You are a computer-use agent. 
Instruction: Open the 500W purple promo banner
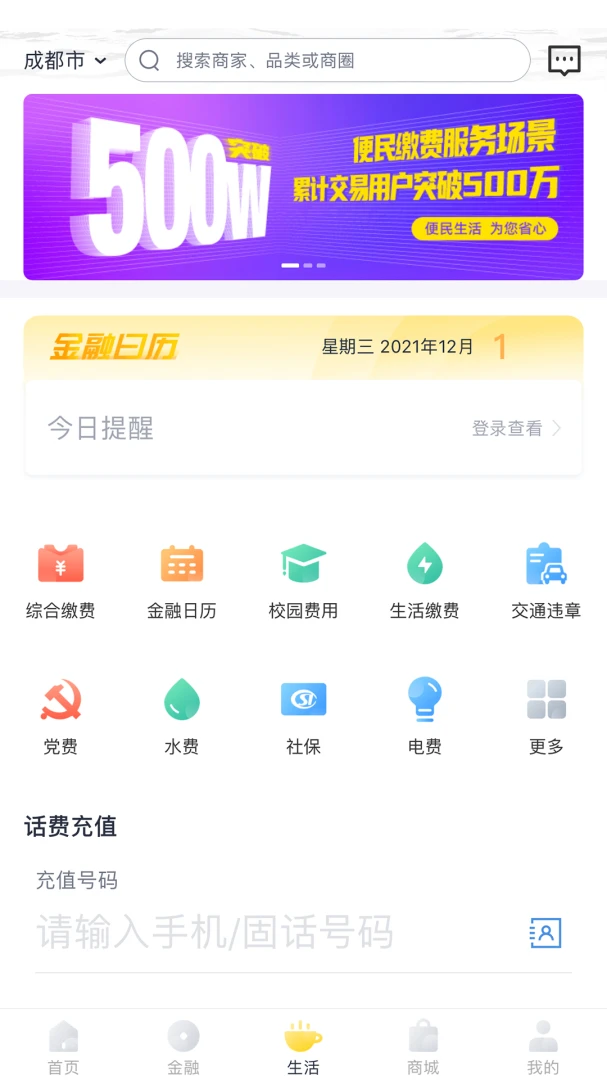click(x=303, y=187)
